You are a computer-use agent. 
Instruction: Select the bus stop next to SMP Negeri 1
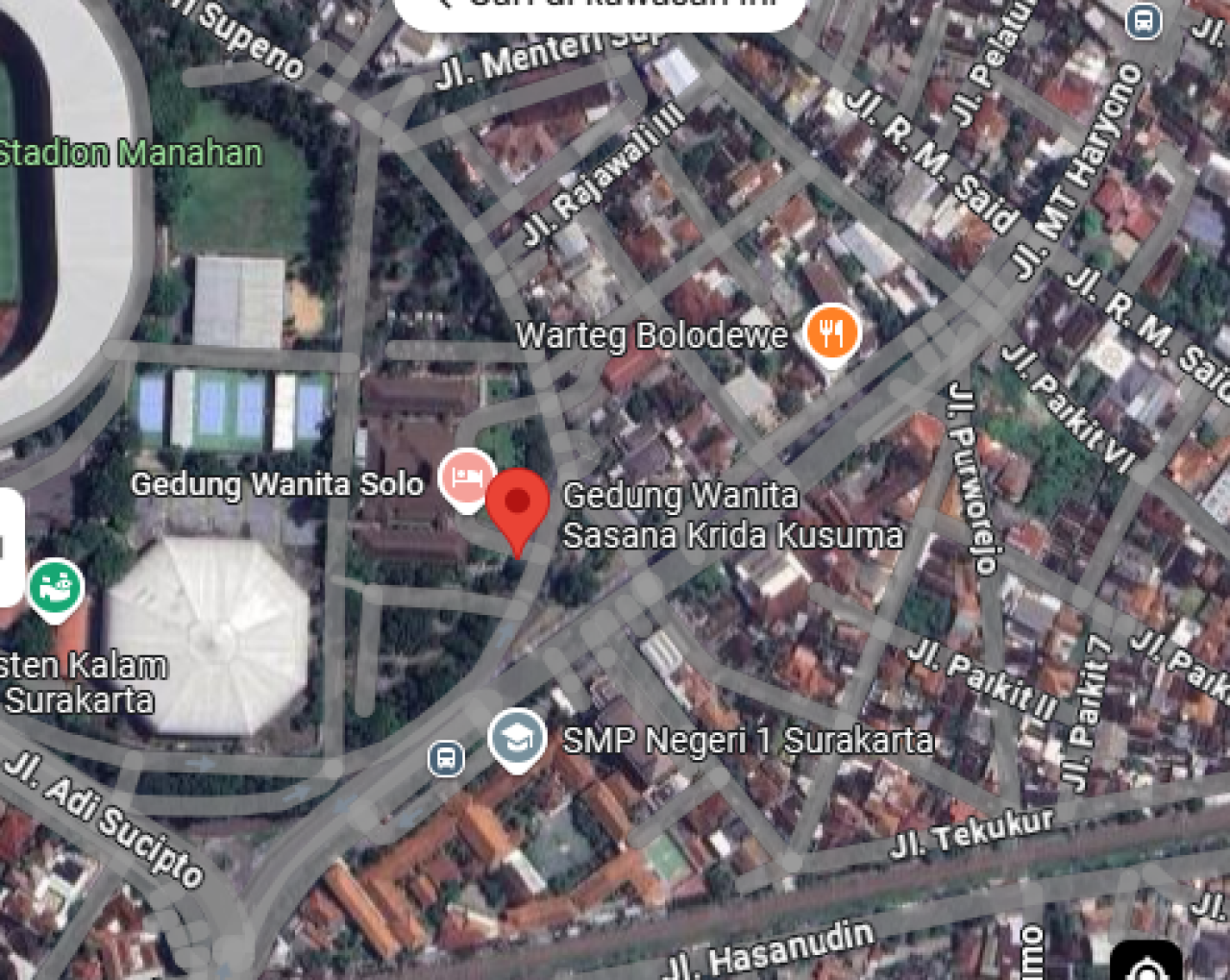tap(446, 758)
